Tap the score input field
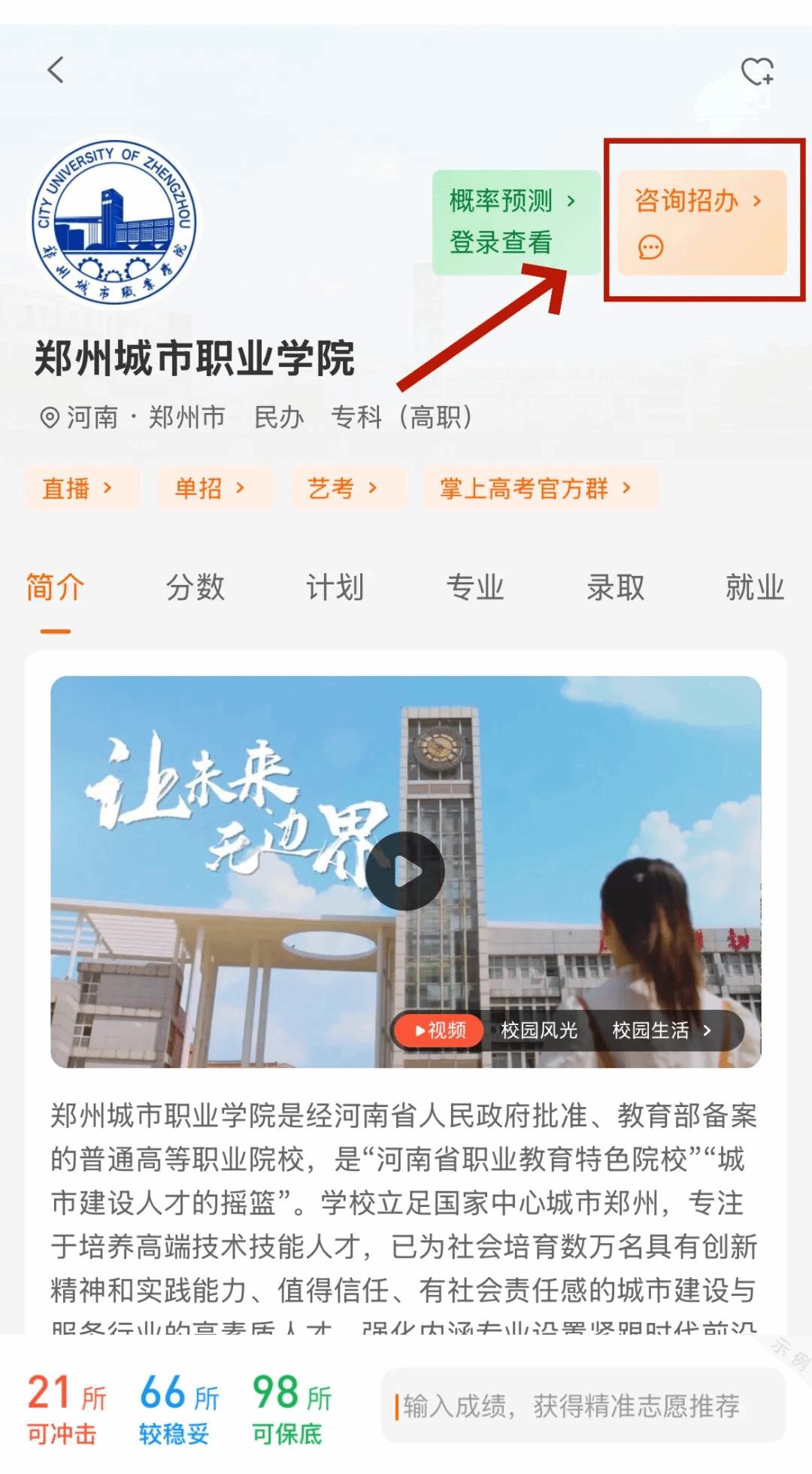This screenshot has height=1474, width=812. (x=584, y=1406)
